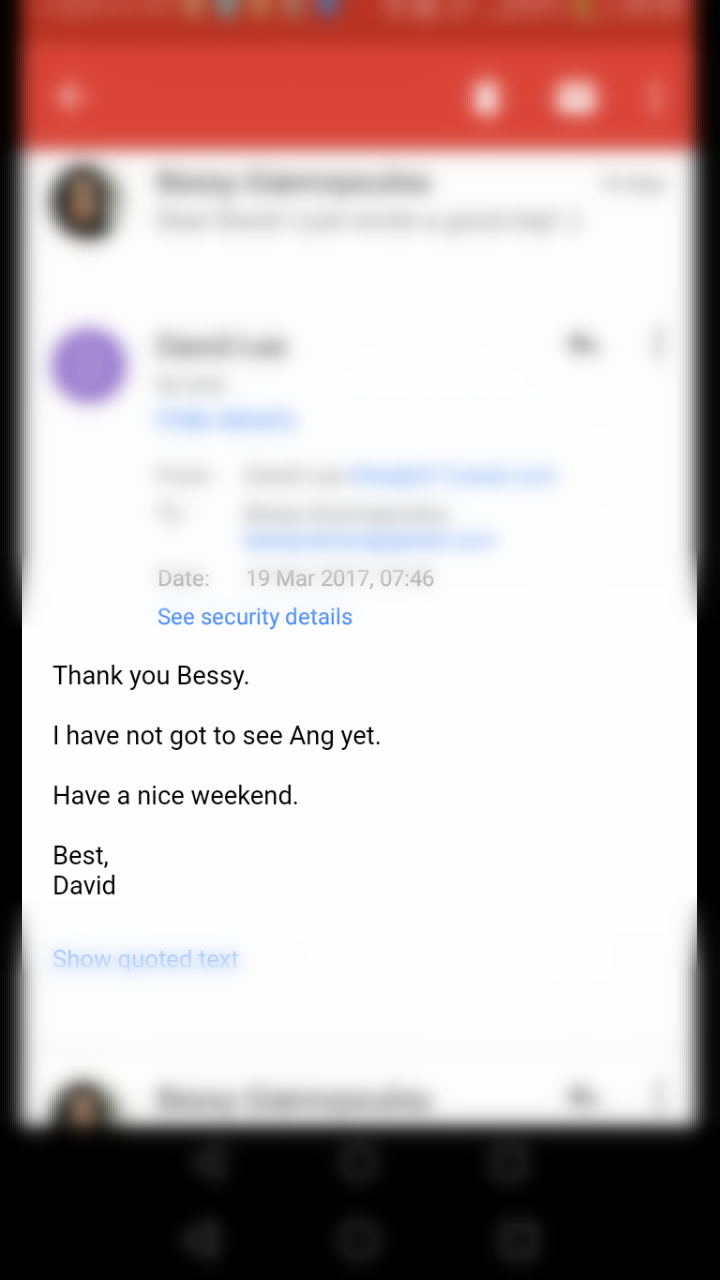Open the app bar overflow menu

click(656, 98)
